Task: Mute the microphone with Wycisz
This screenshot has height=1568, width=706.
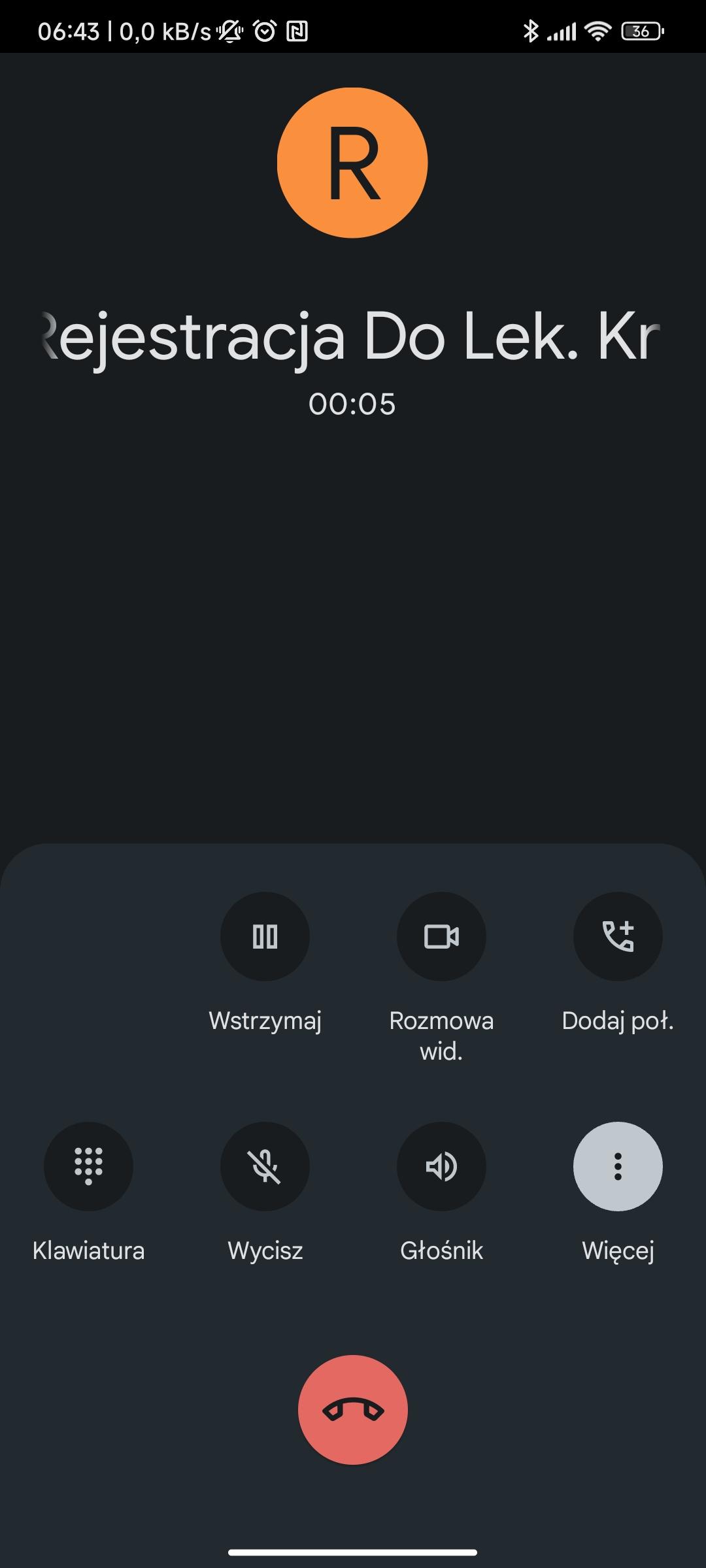Action: pyautogui.click(x=265, y=1167)
